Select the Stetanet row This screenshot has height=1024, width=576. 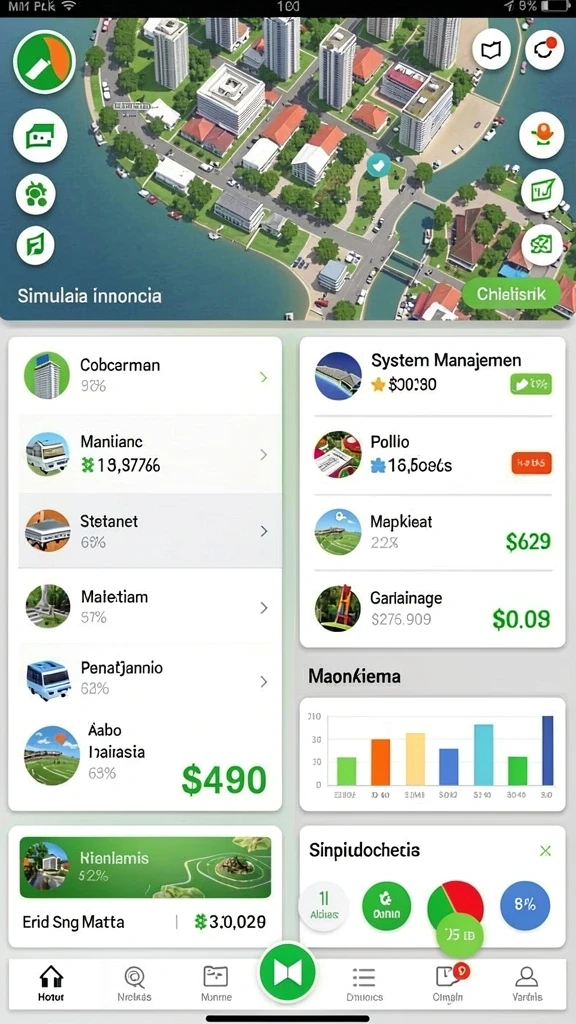(x=145, y=530)
